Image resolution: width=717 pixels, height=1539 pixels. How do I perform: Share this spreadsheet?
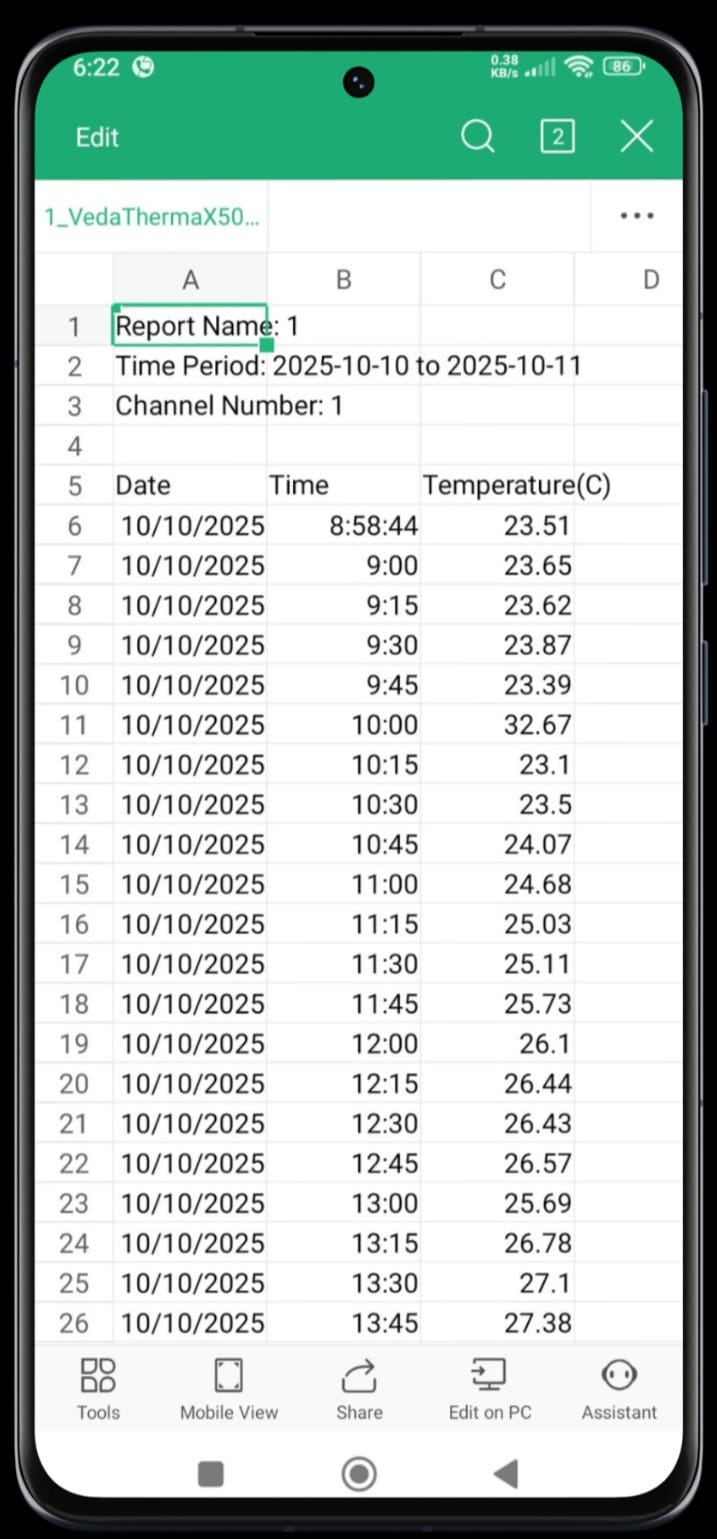tap(358, 1388)
